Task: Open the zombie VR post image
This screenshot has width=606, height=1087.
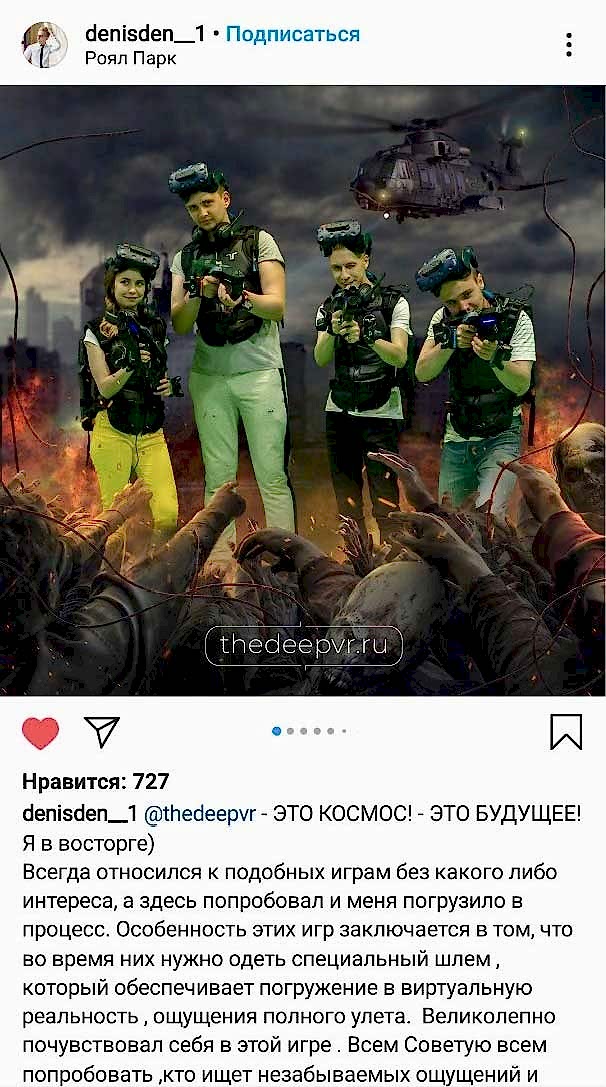Action: 303,390
